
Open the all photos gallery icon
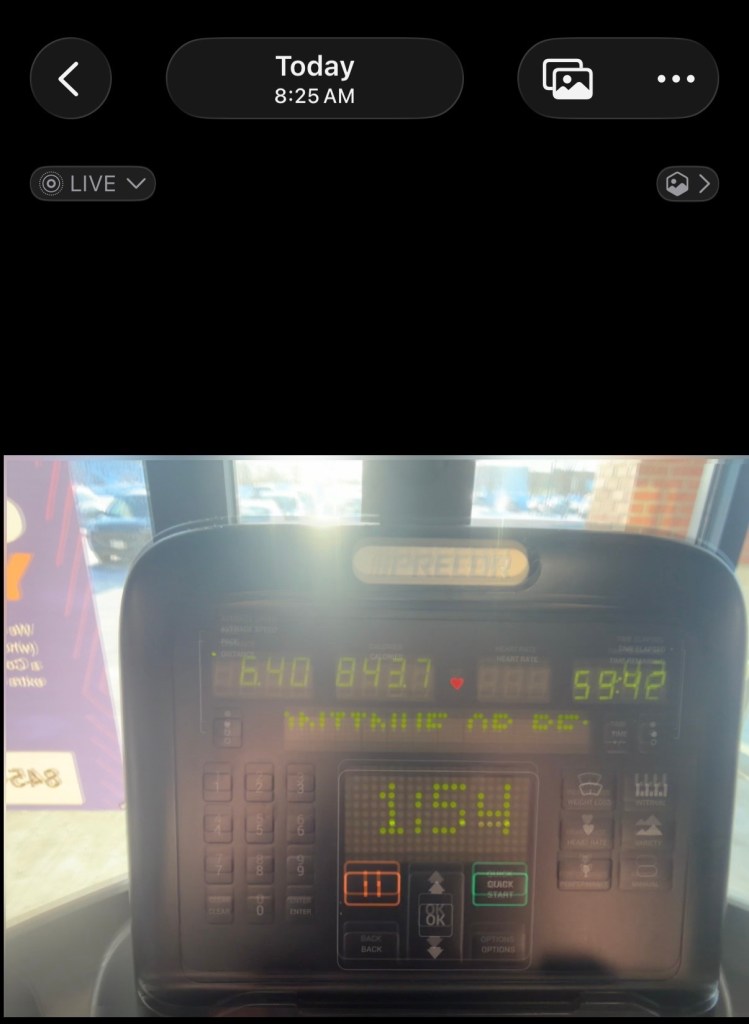(x=568, y=79)
